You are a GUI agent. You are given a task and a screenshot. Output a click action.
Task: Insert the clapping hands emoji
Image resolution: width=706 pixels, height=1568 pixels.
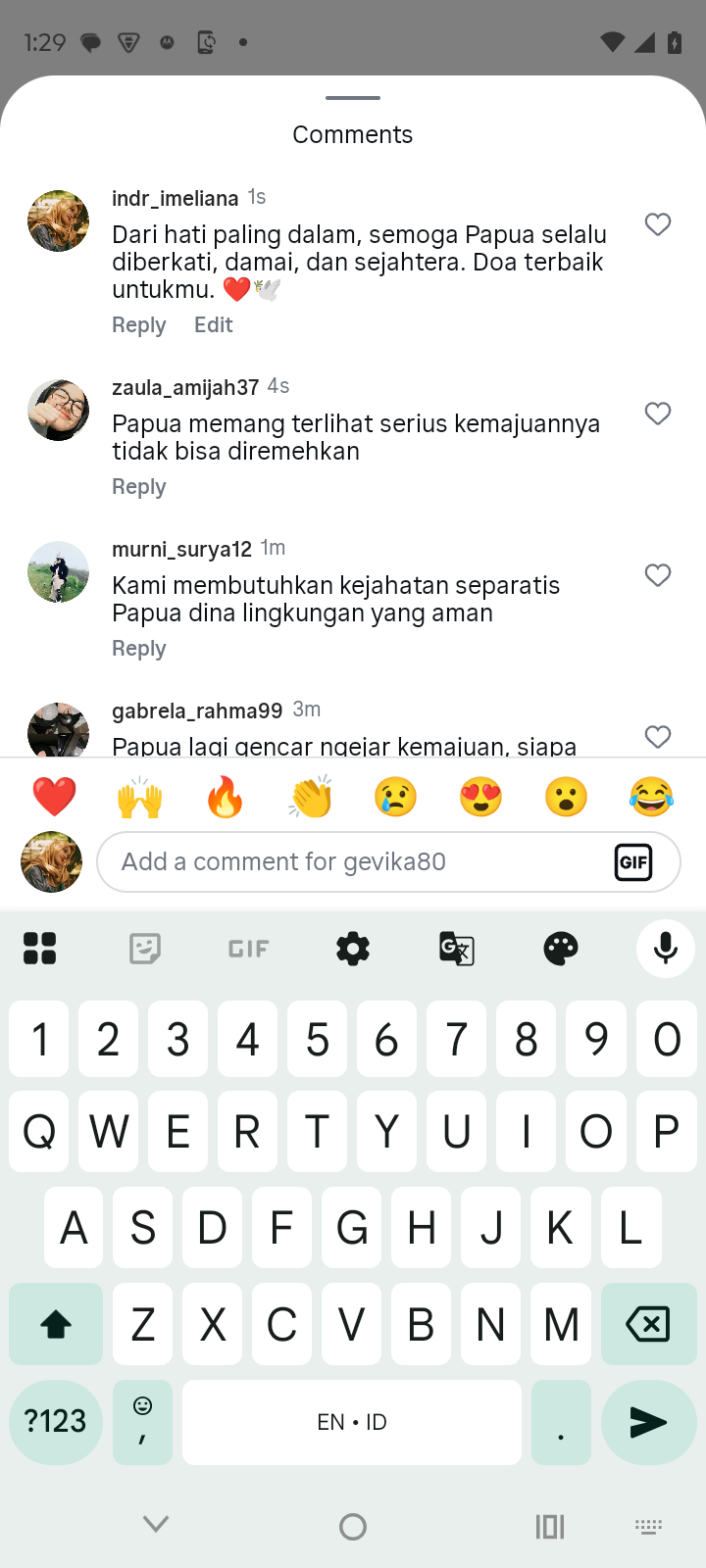pos(311,797)
